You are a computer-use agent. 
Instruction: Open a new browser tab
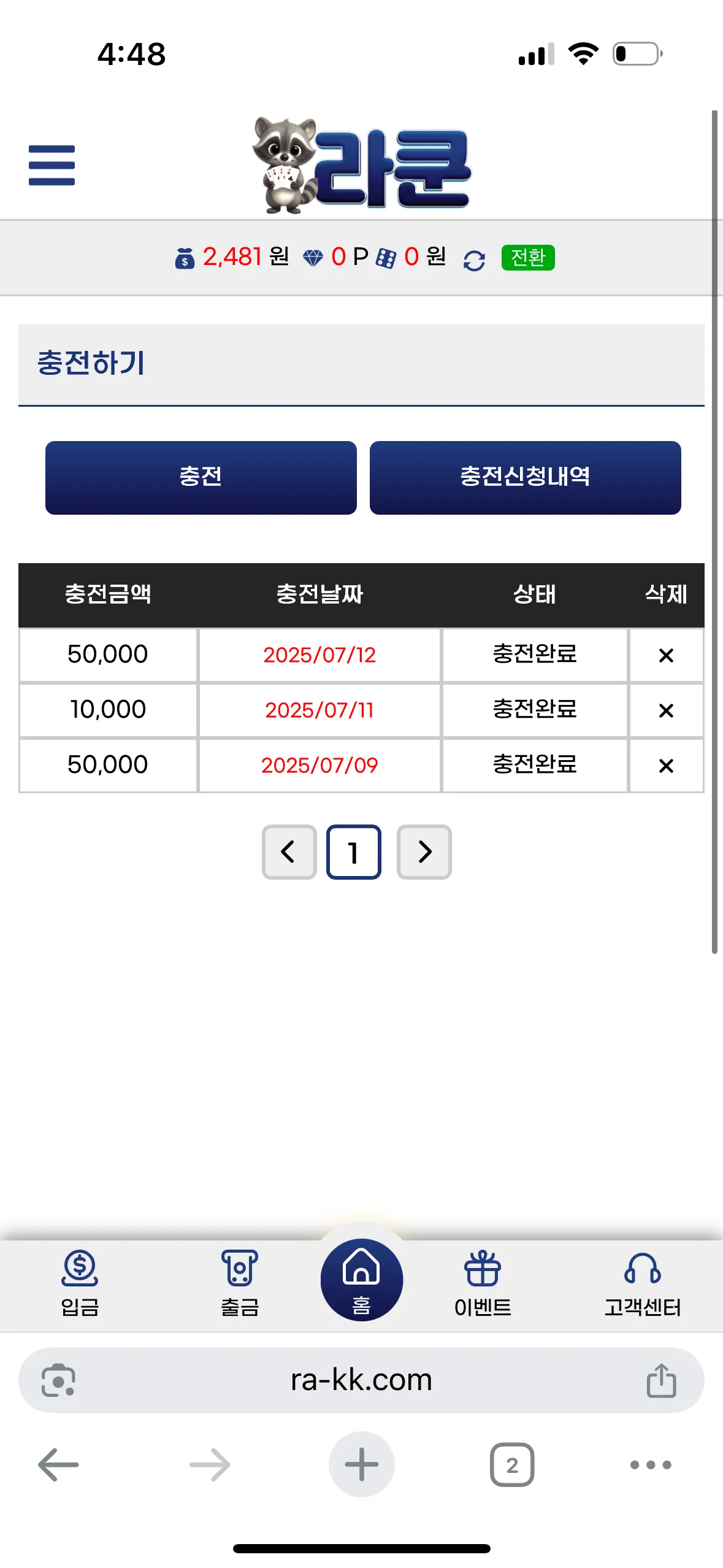point(362,1464)
